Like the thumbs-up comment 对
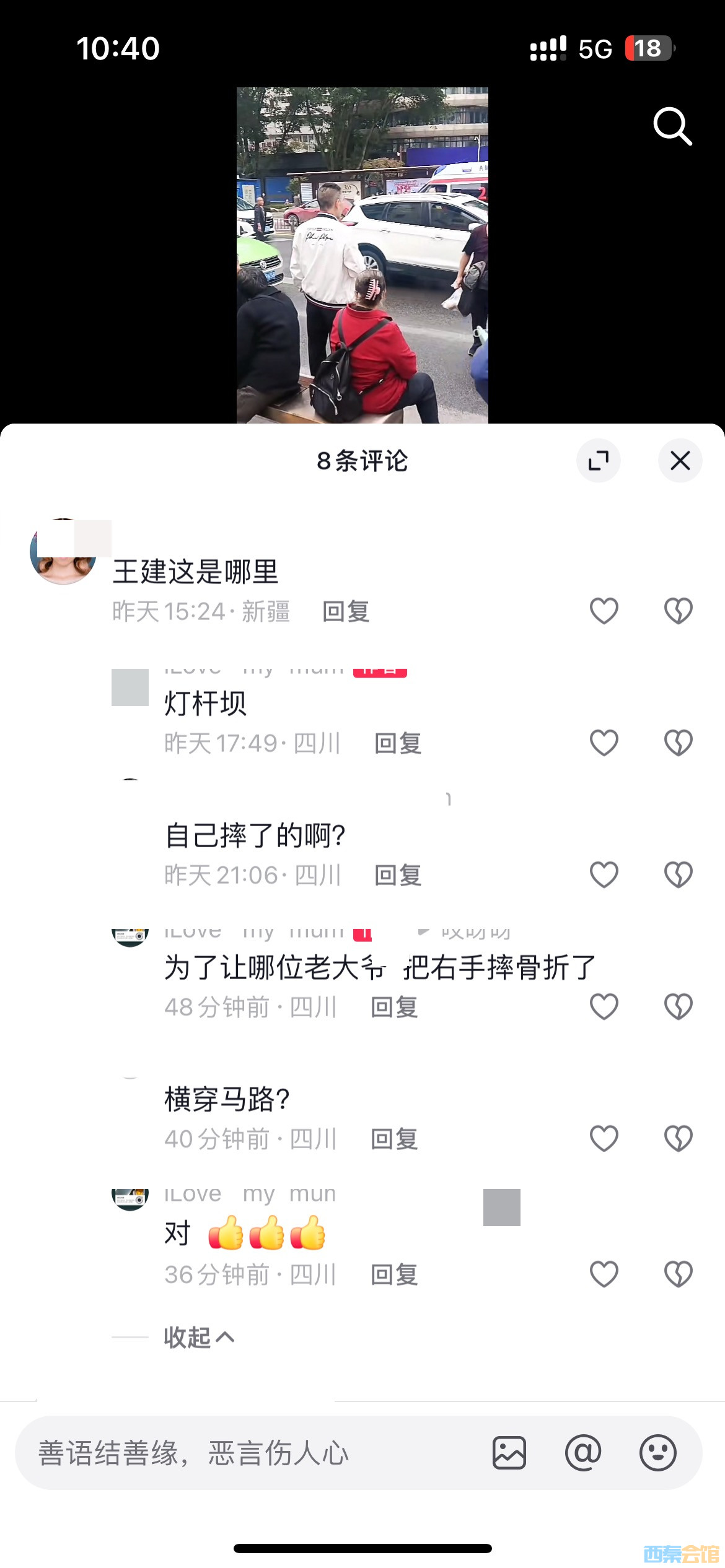The image size is (725, 1568). (604, 1274)
